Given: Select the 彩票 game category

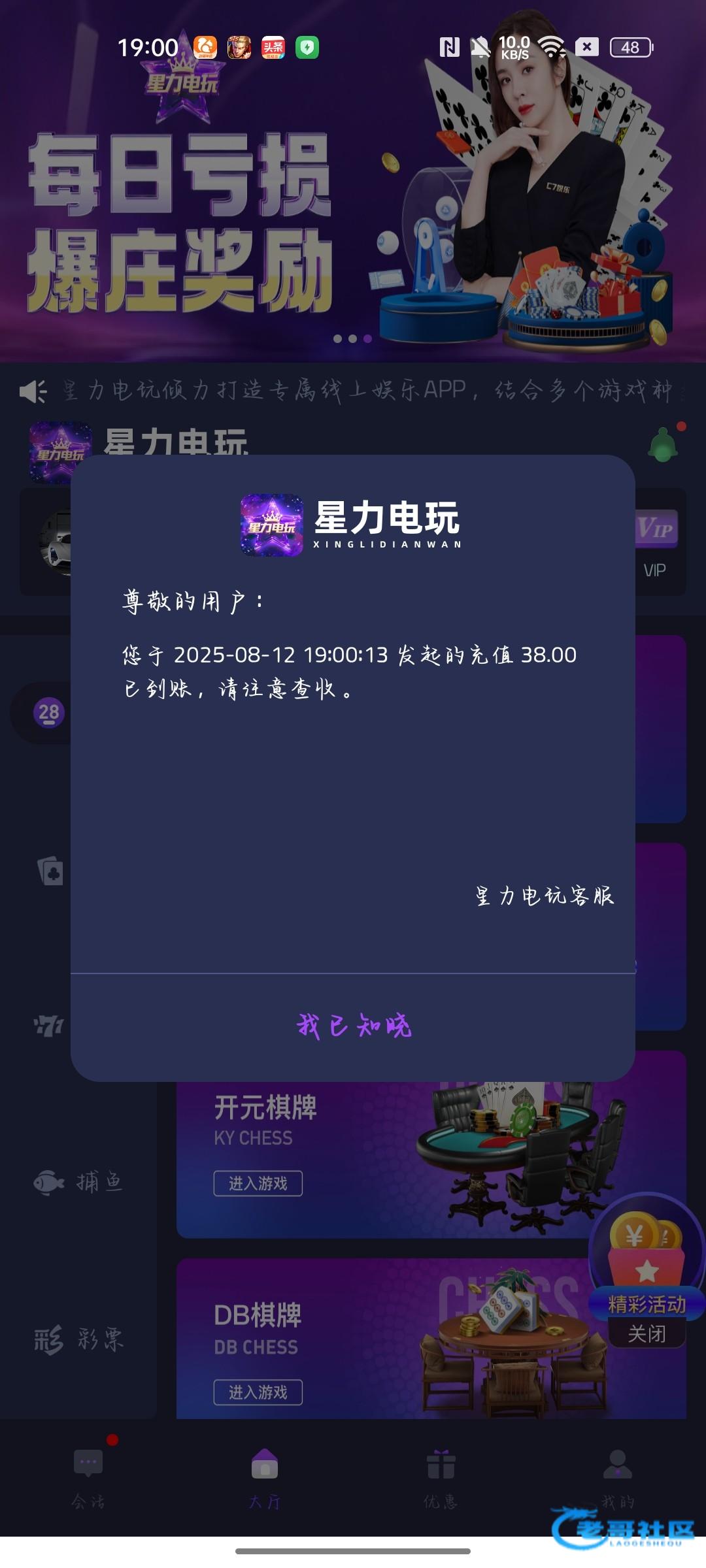Looking at the screenshot, I should coord(78,1340).
